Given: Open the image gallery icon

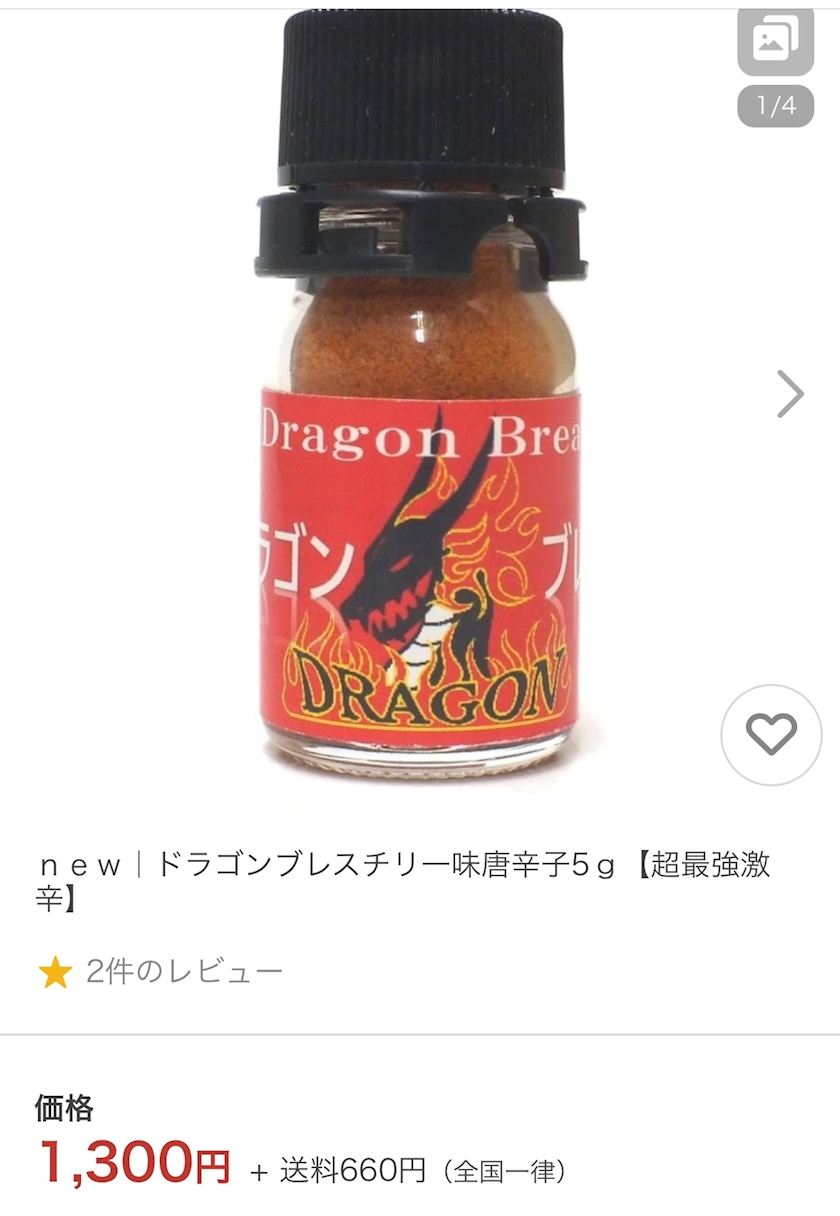Looking at the screenshot, I should [x=775, y=42].
